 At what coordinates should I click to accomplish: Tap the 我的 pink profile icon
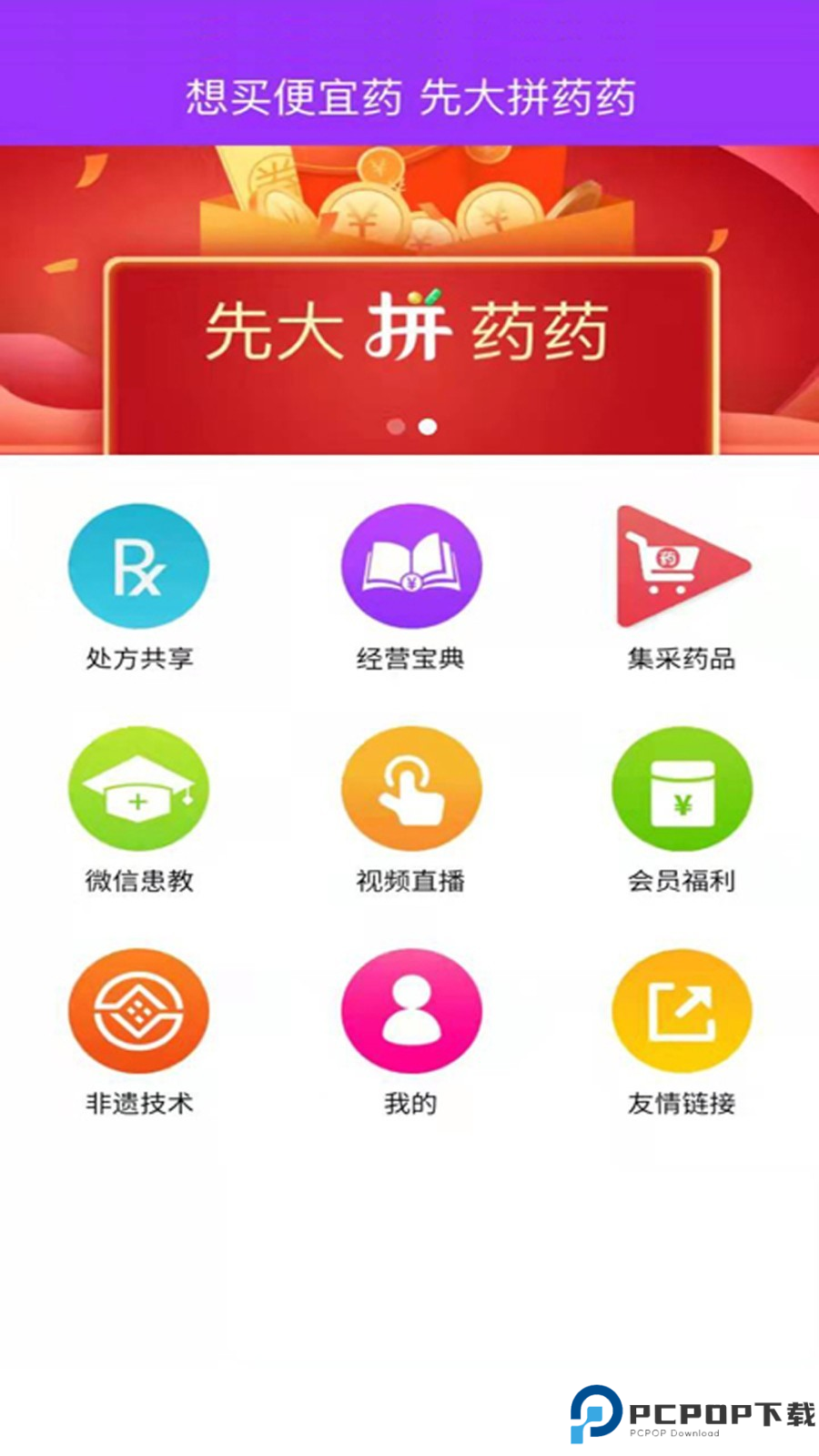pos(411,1010)
